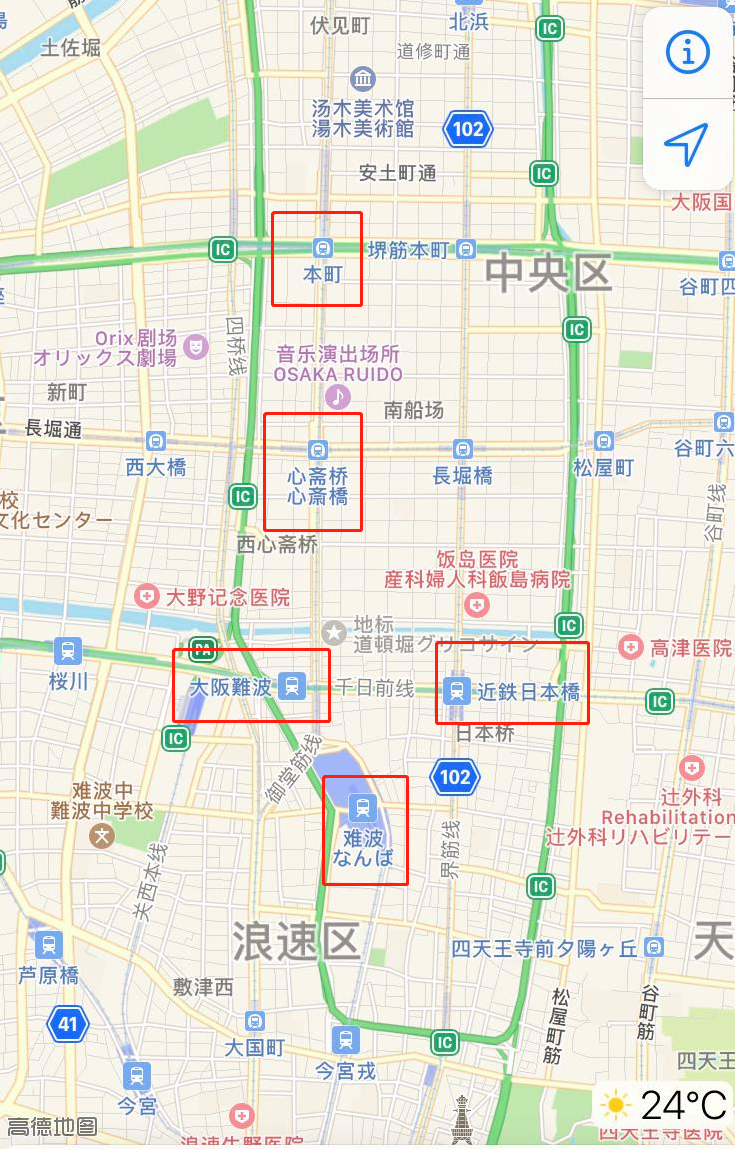Tap the 大阪難波 station marker
The height and width of the screenshot is (1149, 735).
tap(292, 685)
